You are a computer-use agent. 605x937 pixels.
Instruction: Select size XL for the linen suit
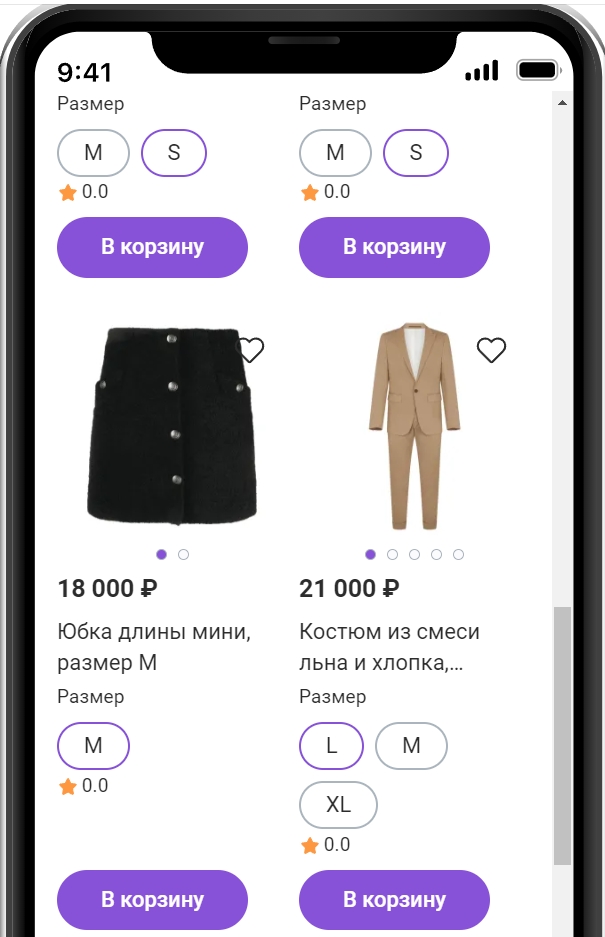click(x=338, y=805)
